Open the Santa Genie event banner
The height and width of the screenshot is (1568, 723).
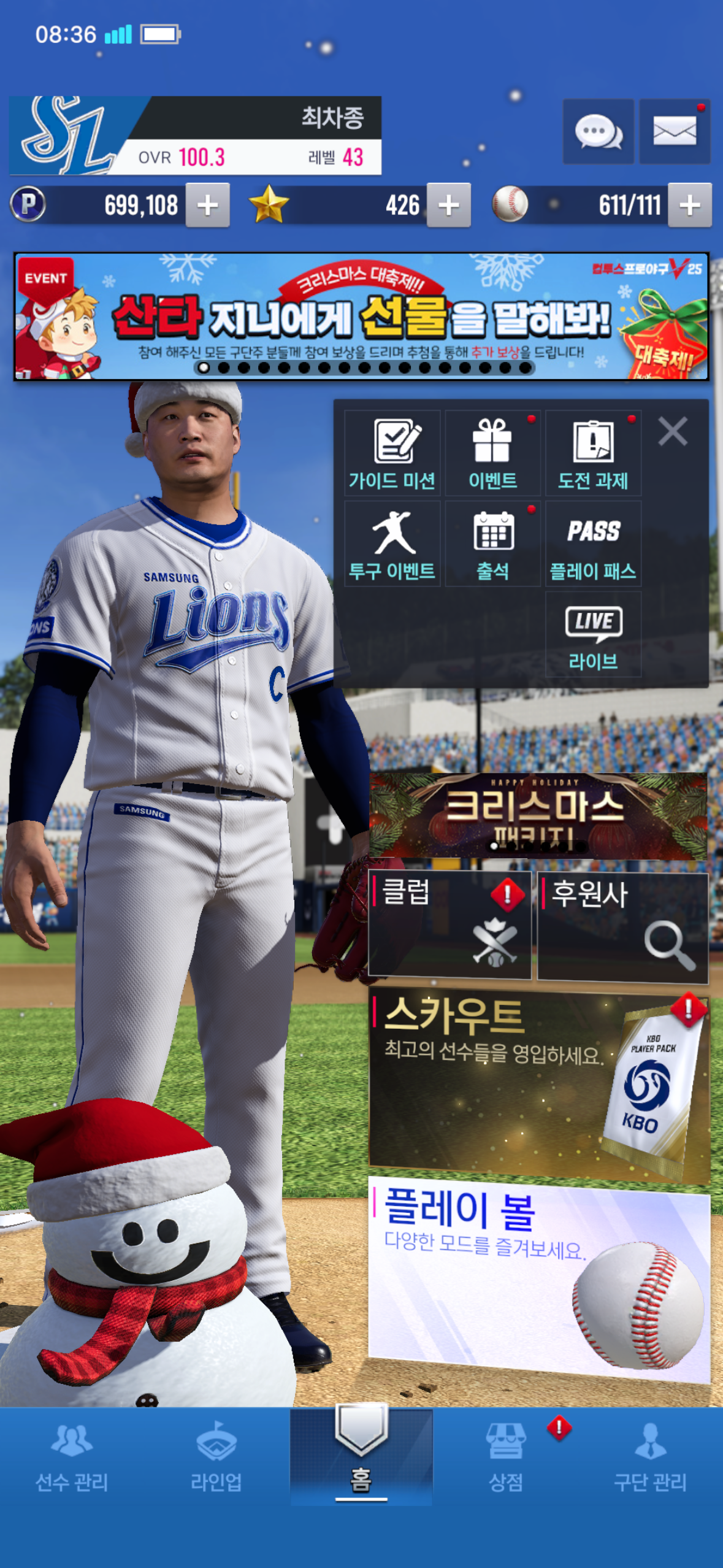pyautogui.click(x=361, y=317)
